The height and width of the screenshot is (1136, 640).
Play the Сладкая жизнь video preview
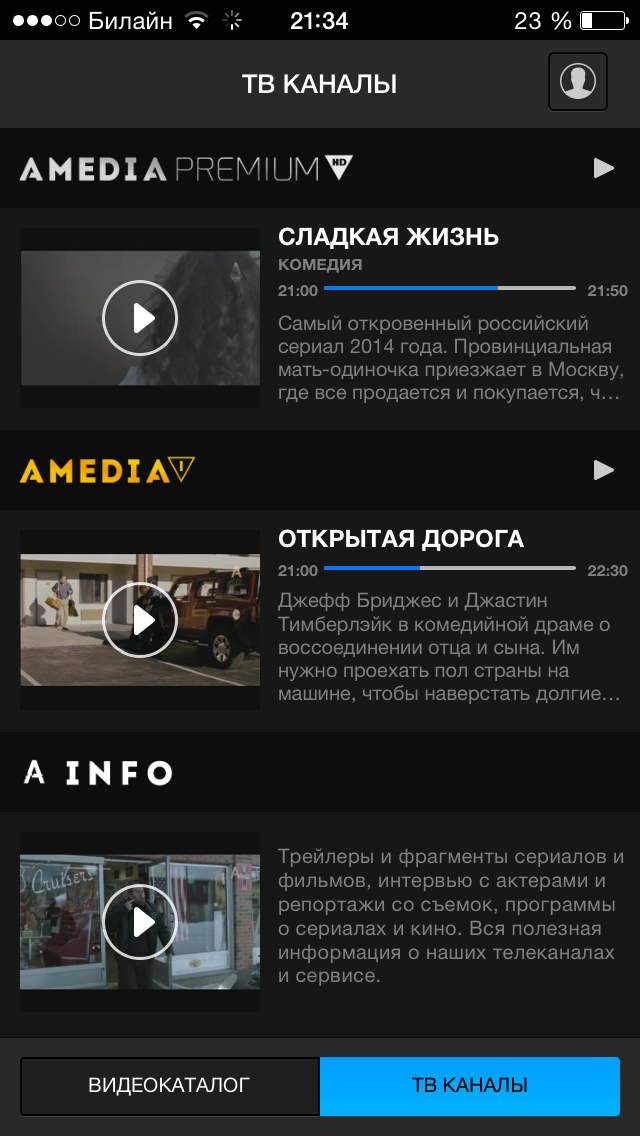pos(140,318)
